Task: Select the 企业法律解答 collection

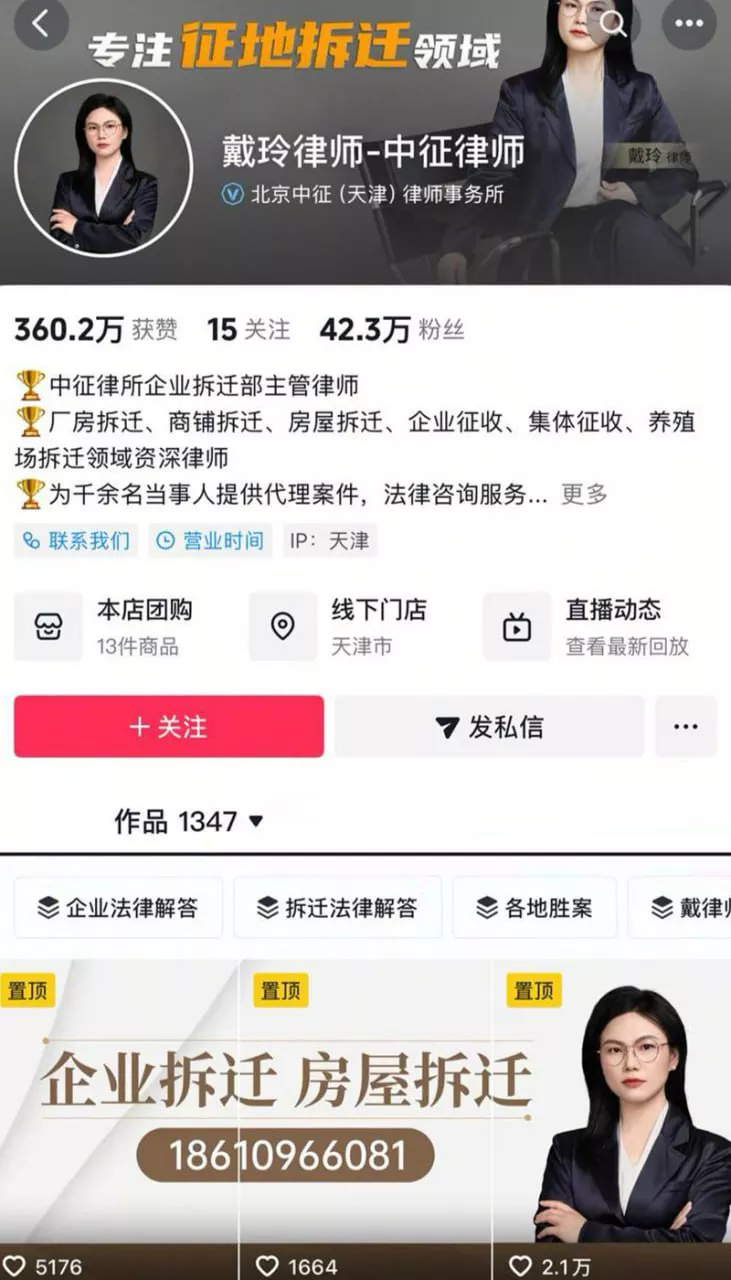Action: 118,908
